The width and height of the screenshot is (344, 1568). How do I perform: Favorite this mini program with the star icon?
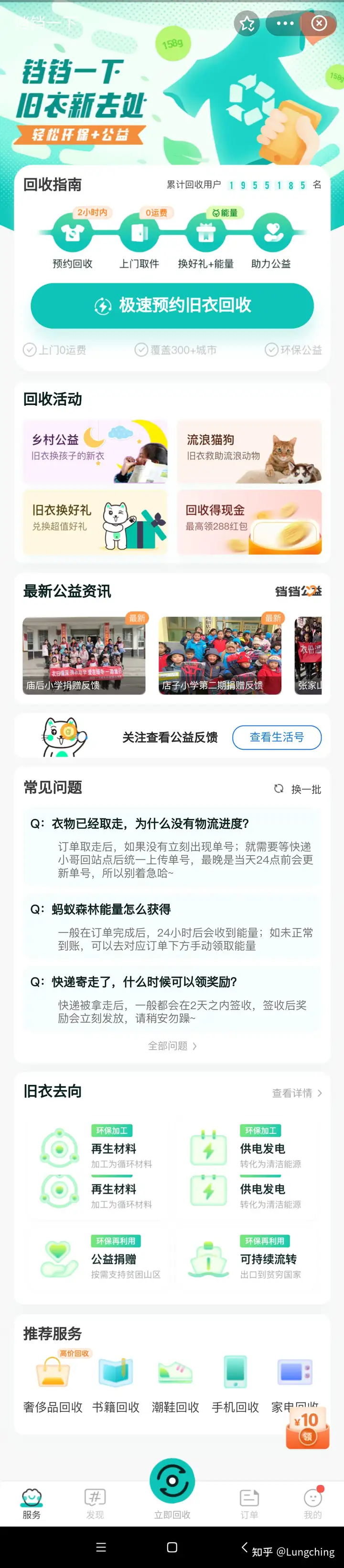click(247, 23)
